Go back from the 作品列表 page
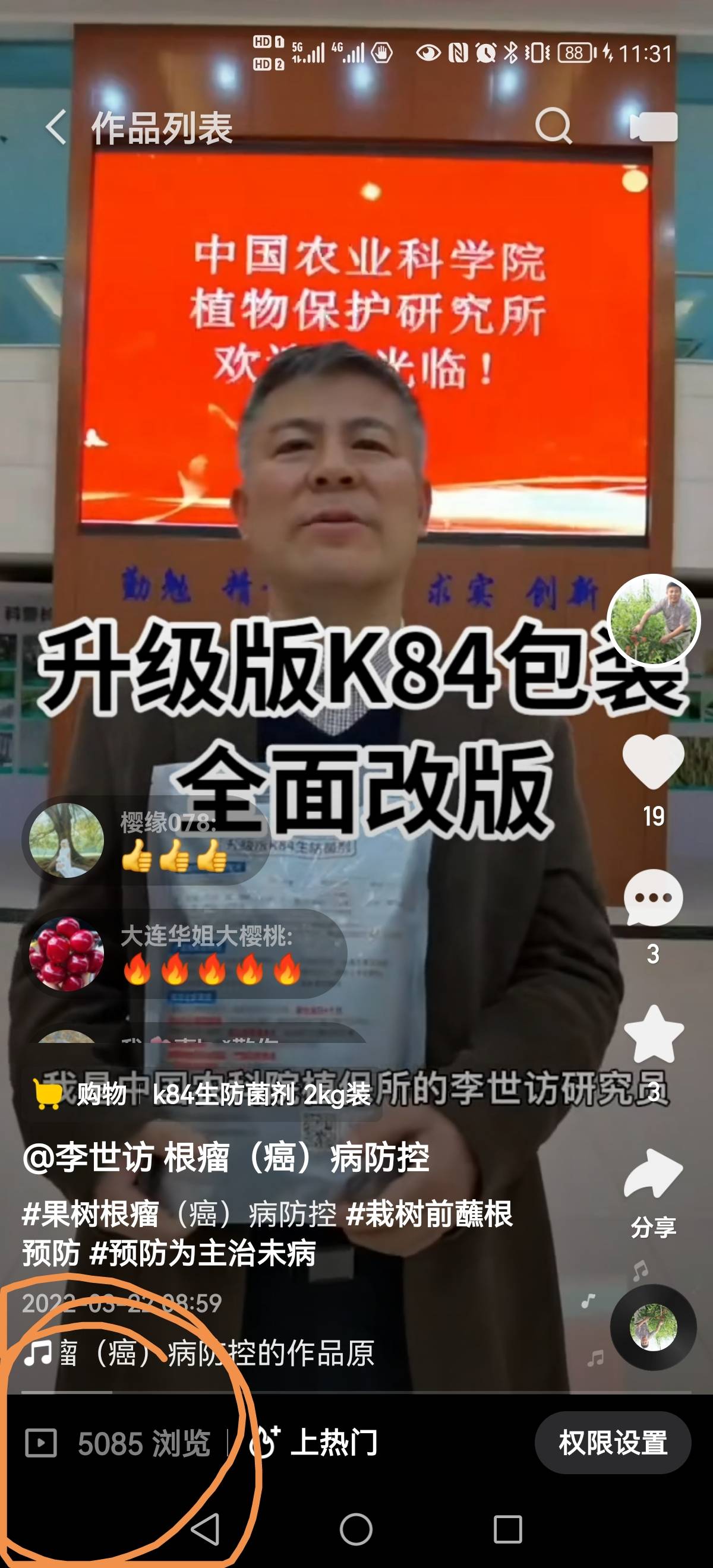Viewport: 713px width, 1568px height. [56, 128]
